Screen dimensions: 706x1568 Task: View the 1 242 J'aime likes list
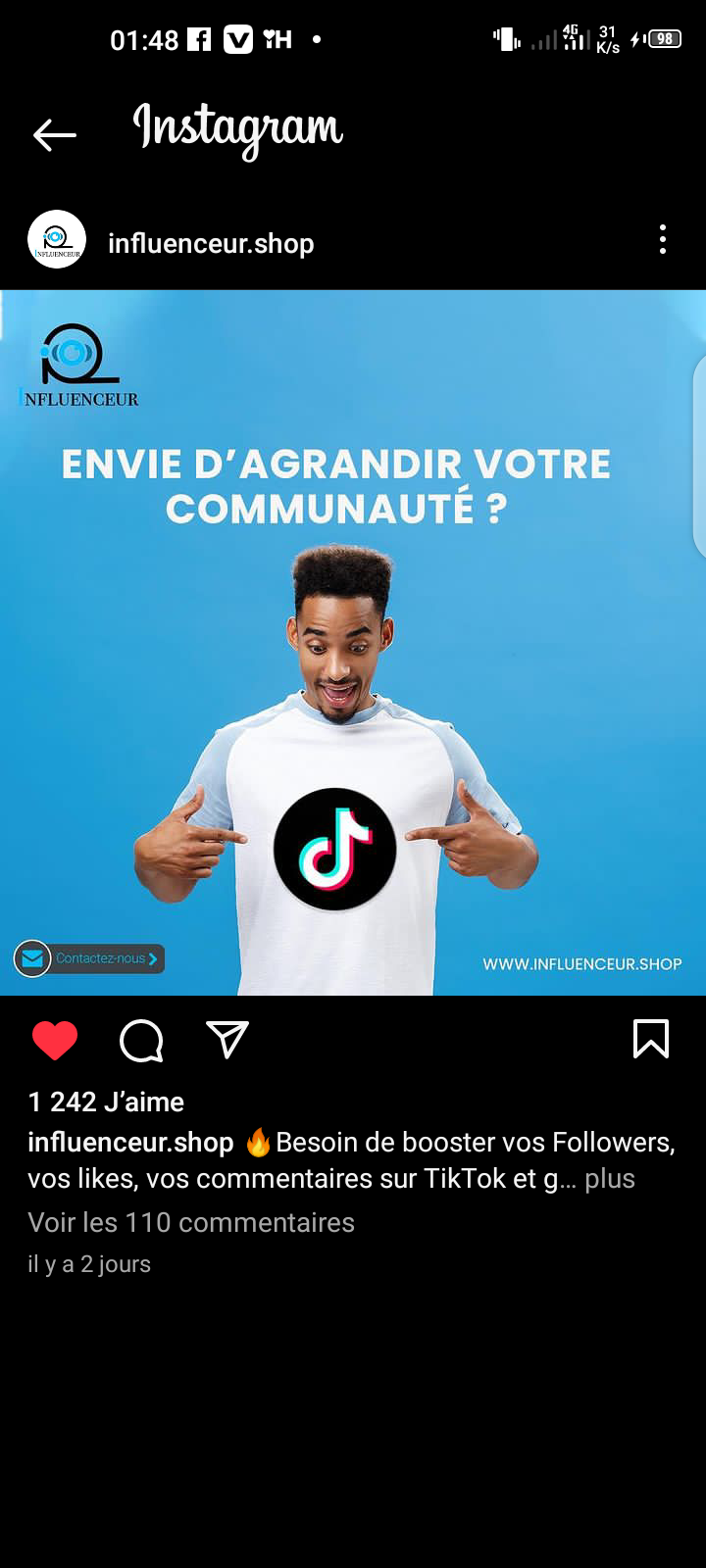(x=106, y=1102)
